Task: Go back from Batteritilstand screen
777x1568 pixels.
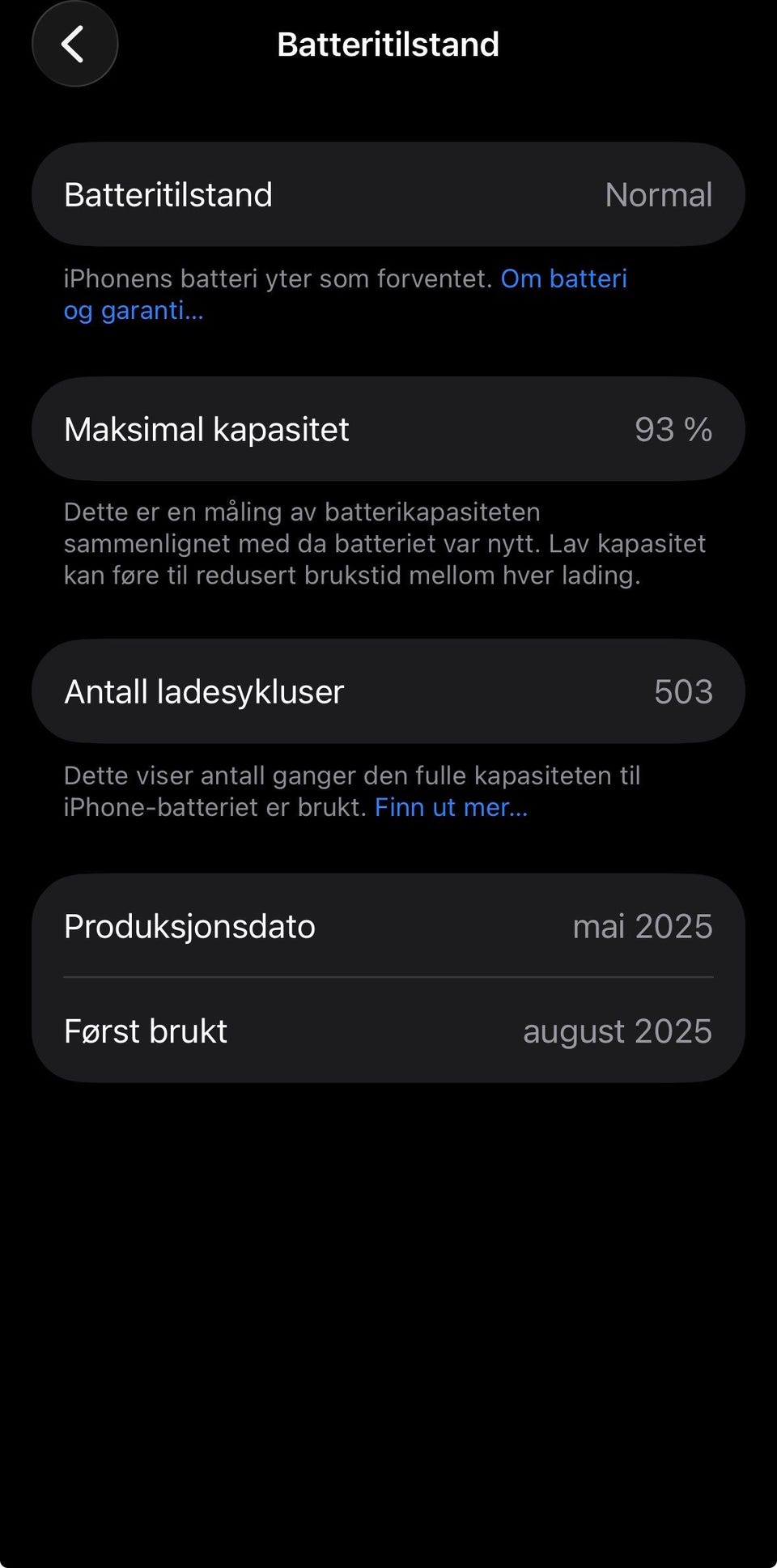Action: tap(74, 44)
